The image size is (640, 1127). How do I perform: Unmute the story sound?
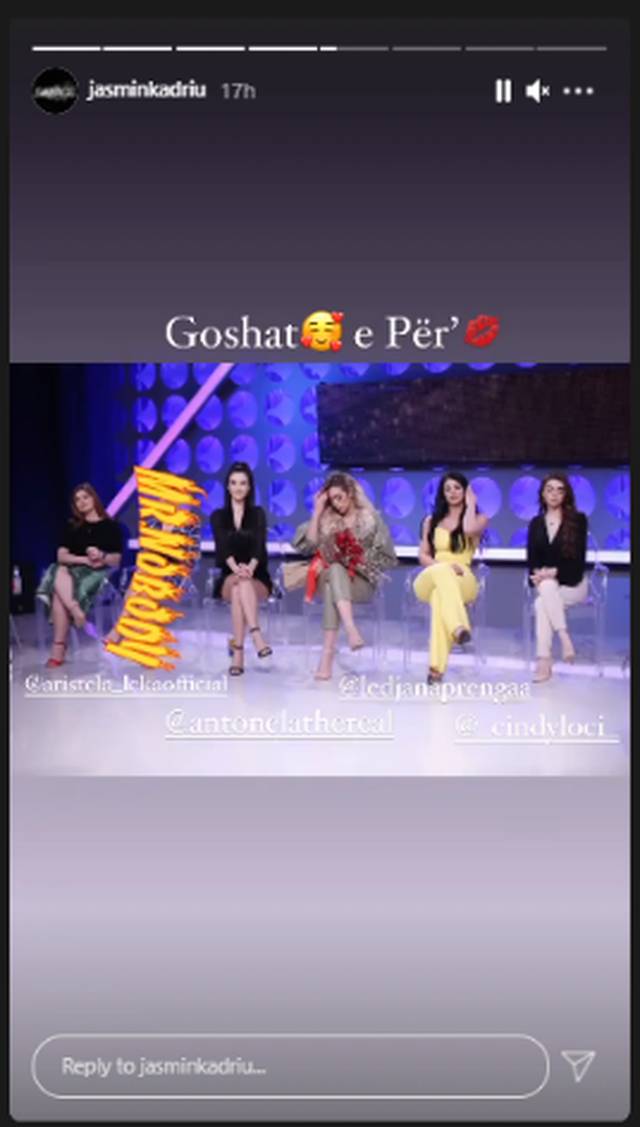[x=537, y=91]
